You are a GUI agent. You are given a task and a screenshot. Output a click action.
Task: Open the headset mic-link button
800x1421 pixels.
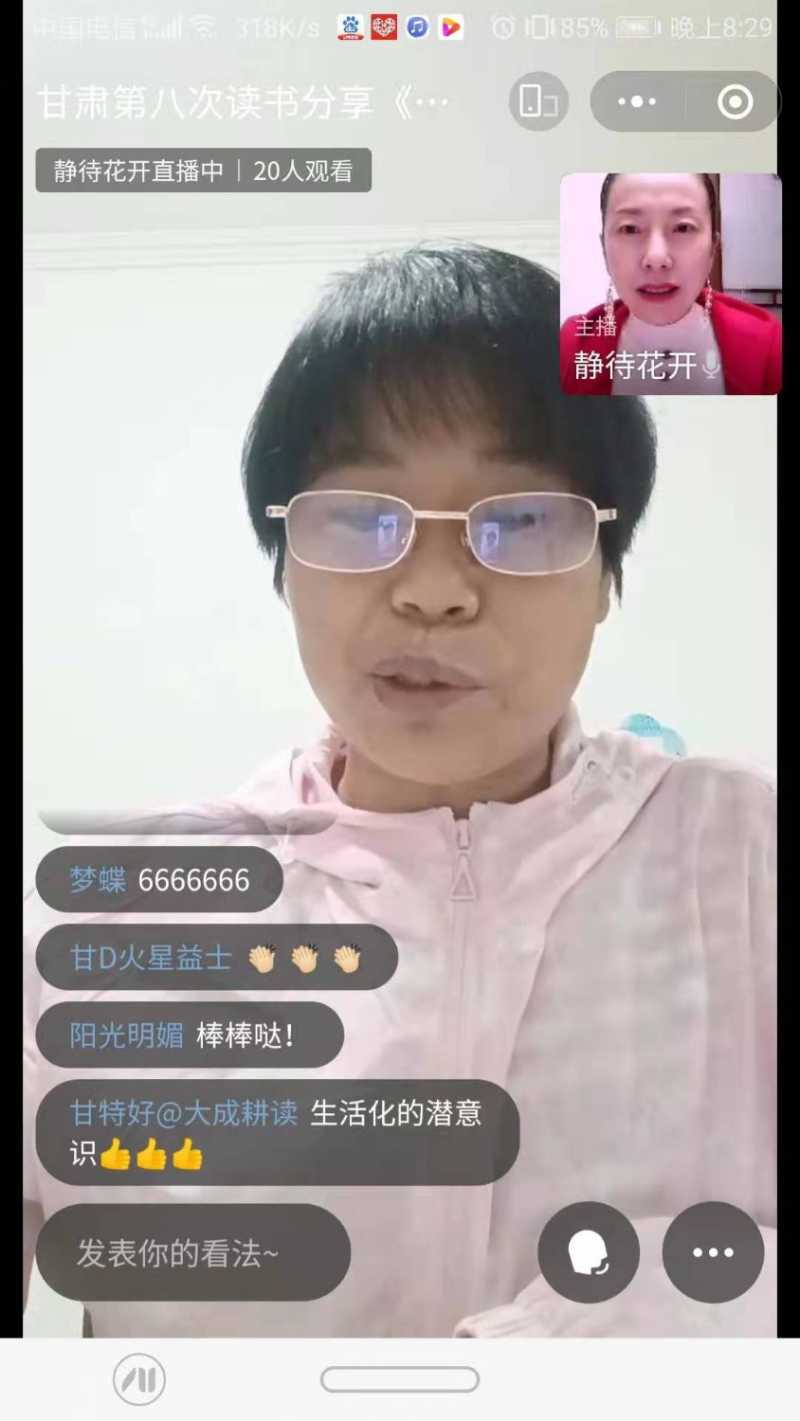point(588,1252)
